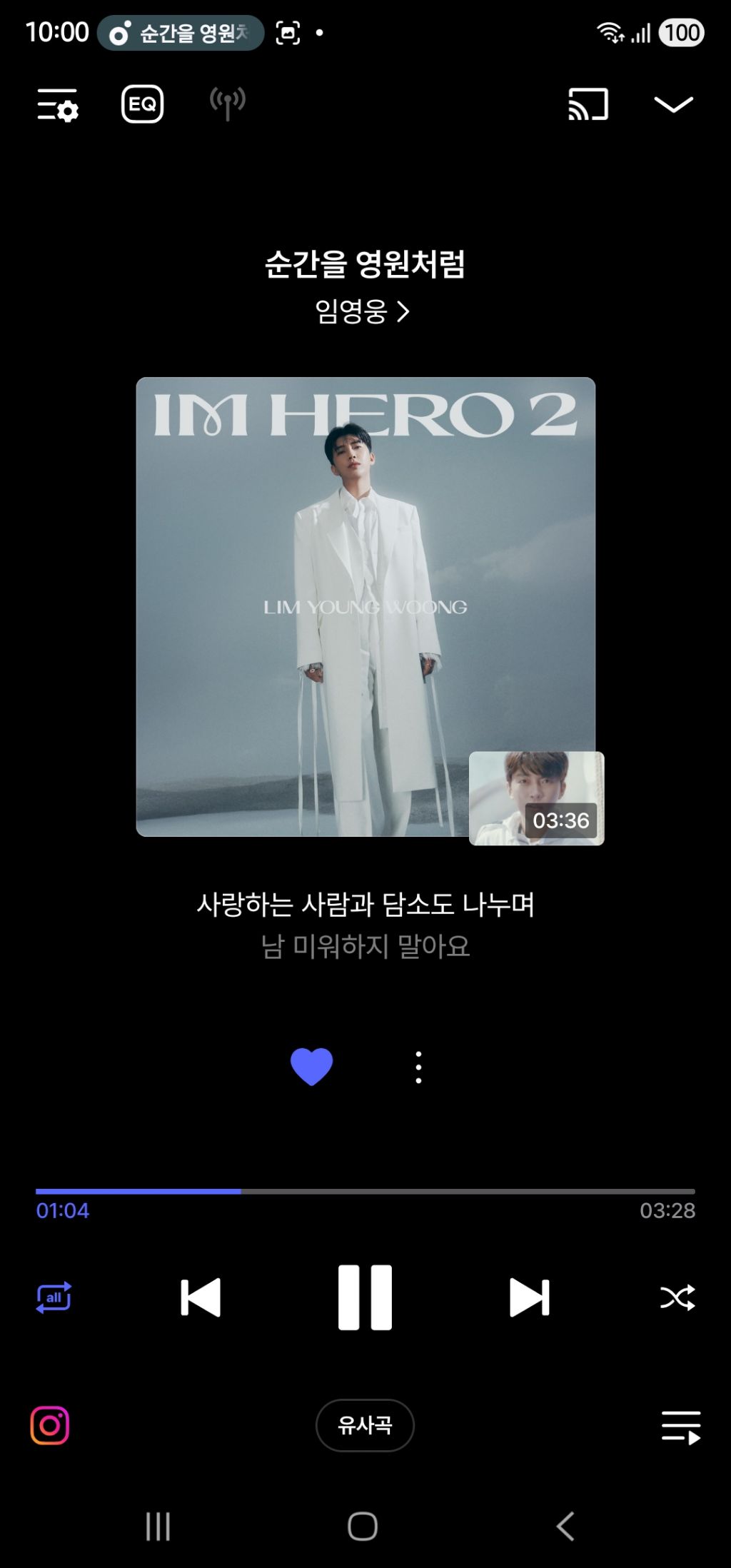Screen dimensions: 731x1568
Task: Open the three-dot more options menu
Action: 418,1067
